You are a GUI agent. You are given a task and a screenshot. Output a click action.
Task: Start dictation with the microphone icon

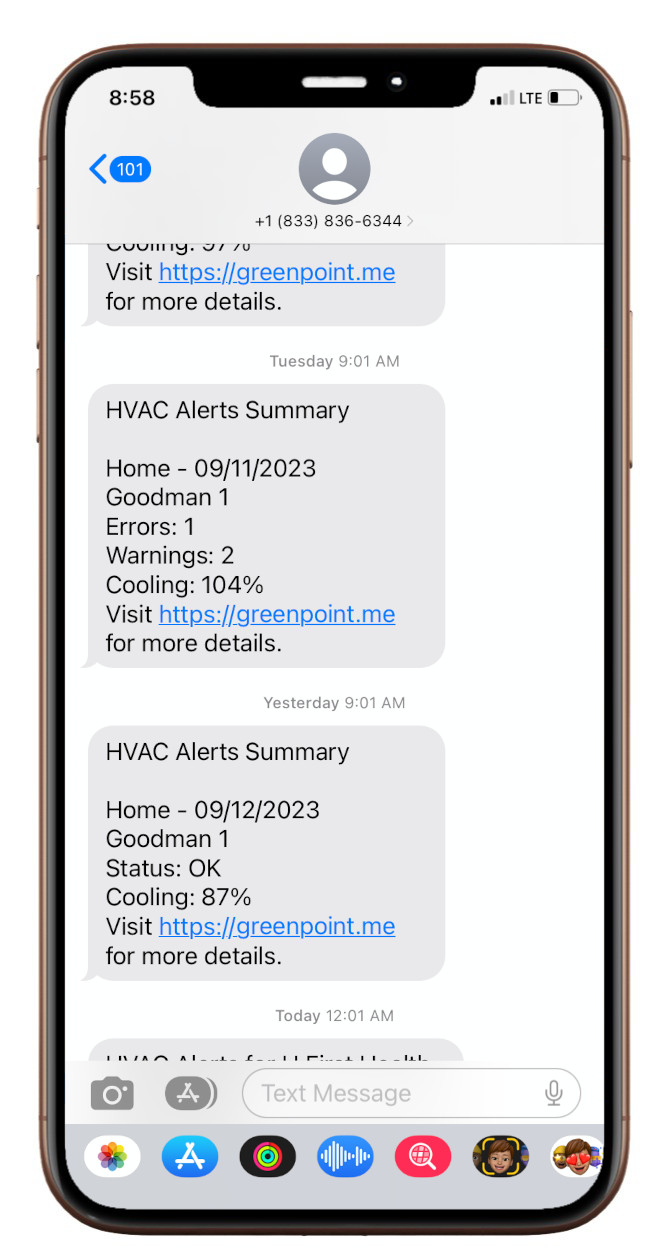[553, 1093]
